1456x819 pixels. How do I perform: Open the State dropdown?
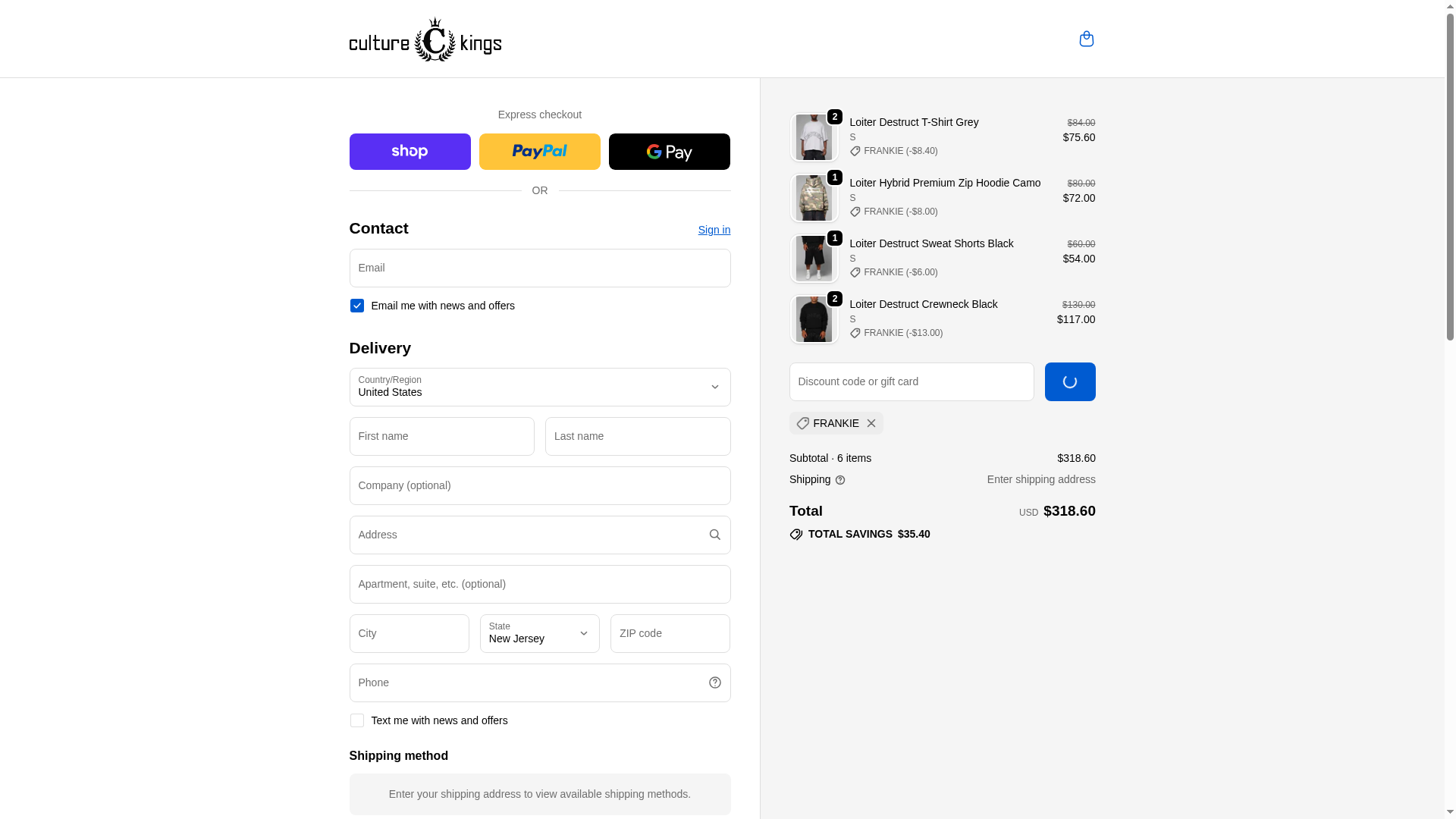(x=539, y=633)
